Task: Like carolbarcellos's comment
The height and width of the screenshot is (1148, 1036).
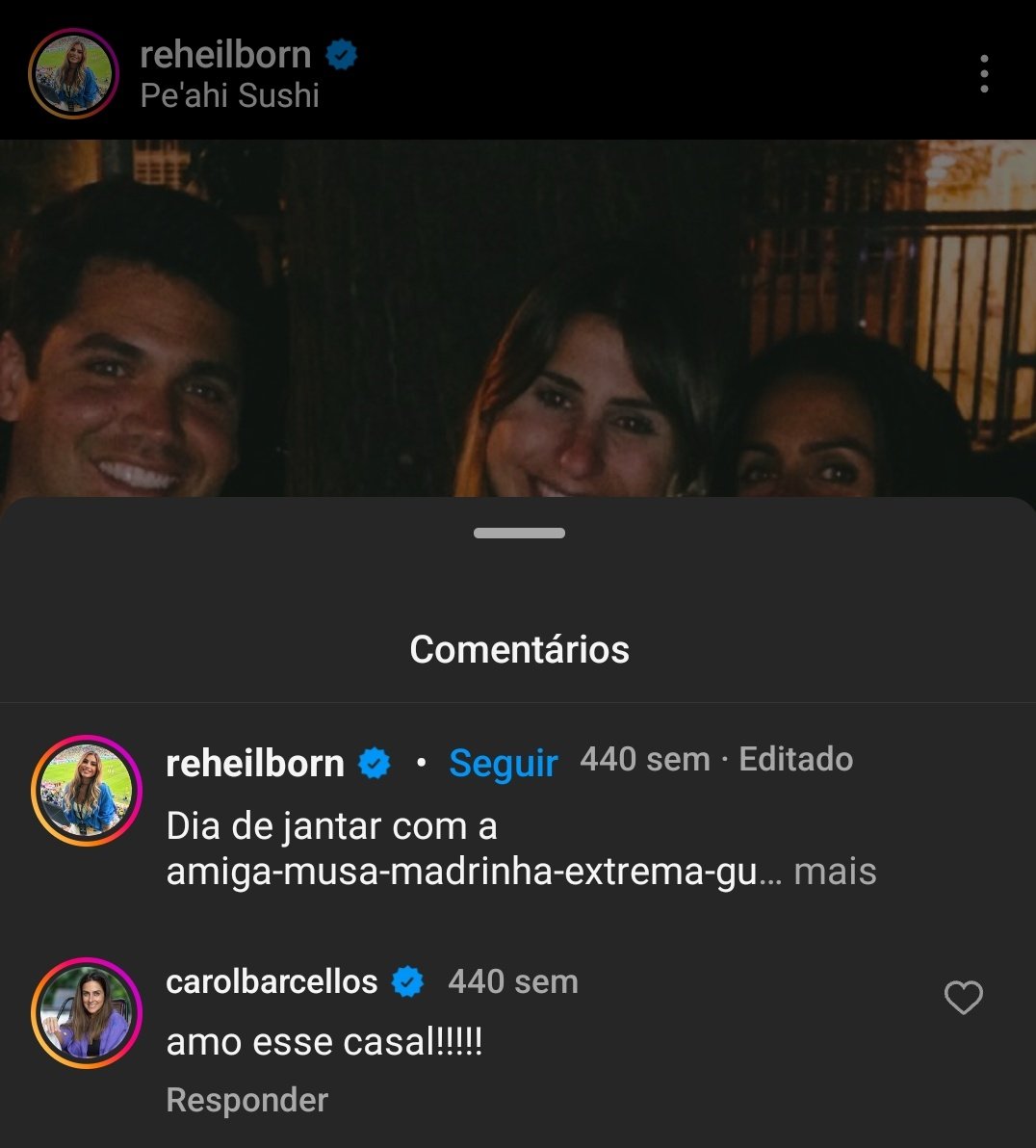Action: pos(963,998)
